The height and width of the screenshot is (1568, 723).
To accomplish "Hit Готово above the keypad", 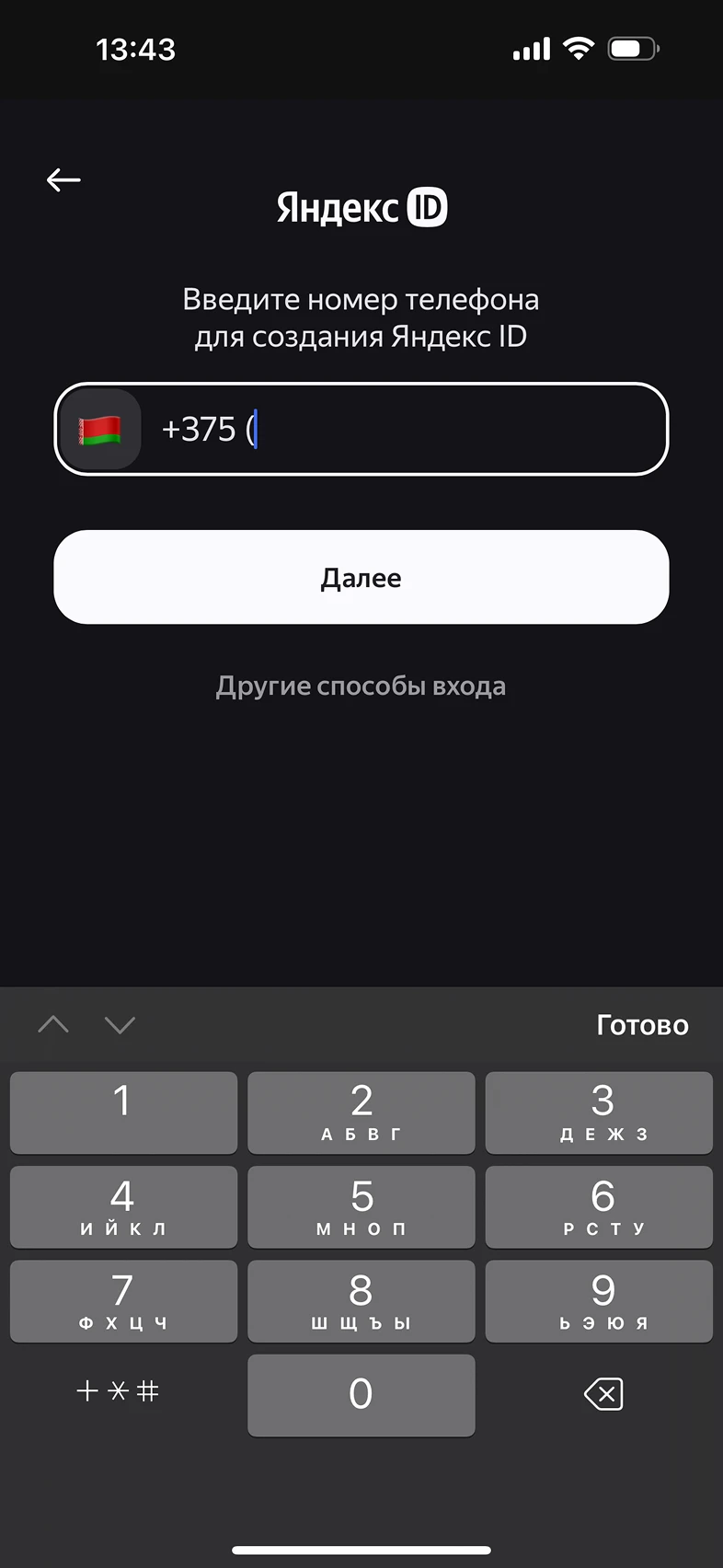I will pyautogui.click(x=642, y=1025).
